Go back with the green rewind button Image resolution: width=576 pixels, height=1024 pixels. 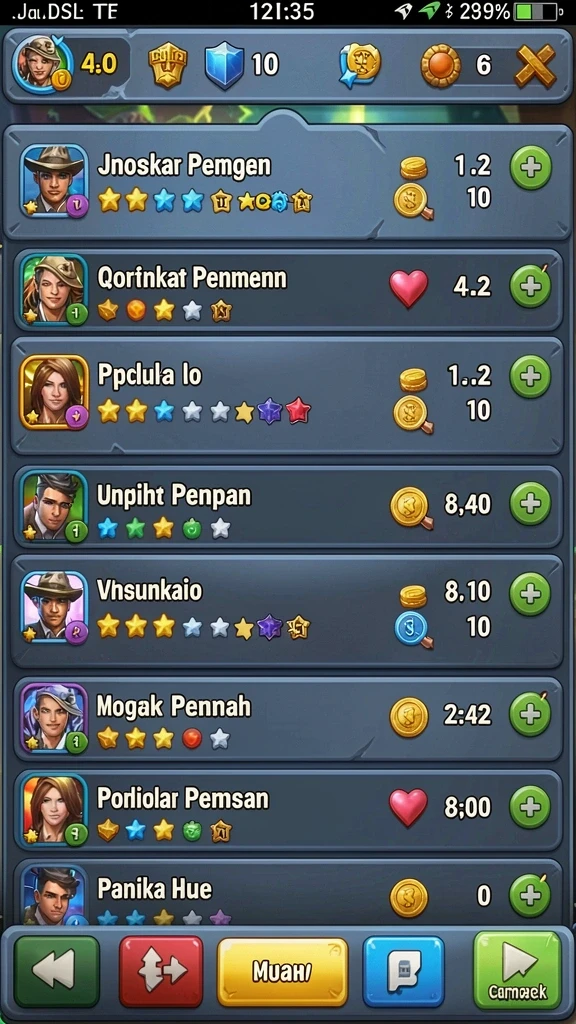57,971
